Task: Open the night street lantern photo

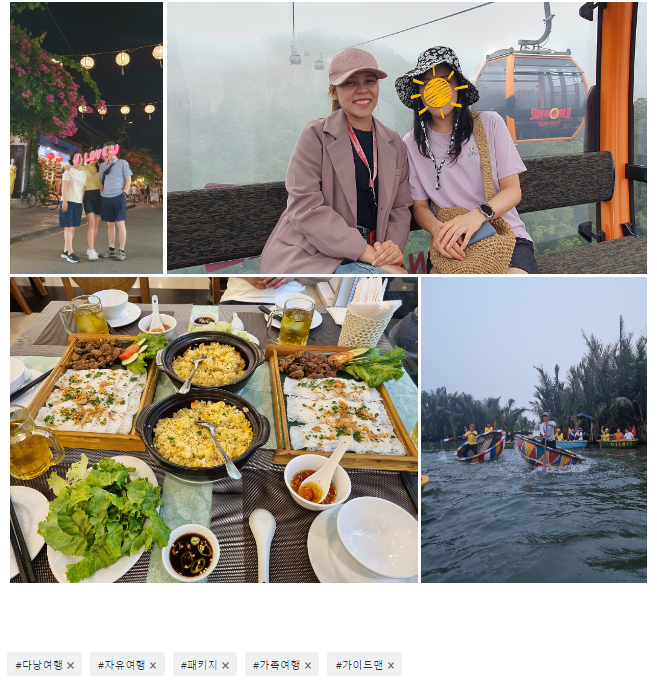Action: point(86,138)
